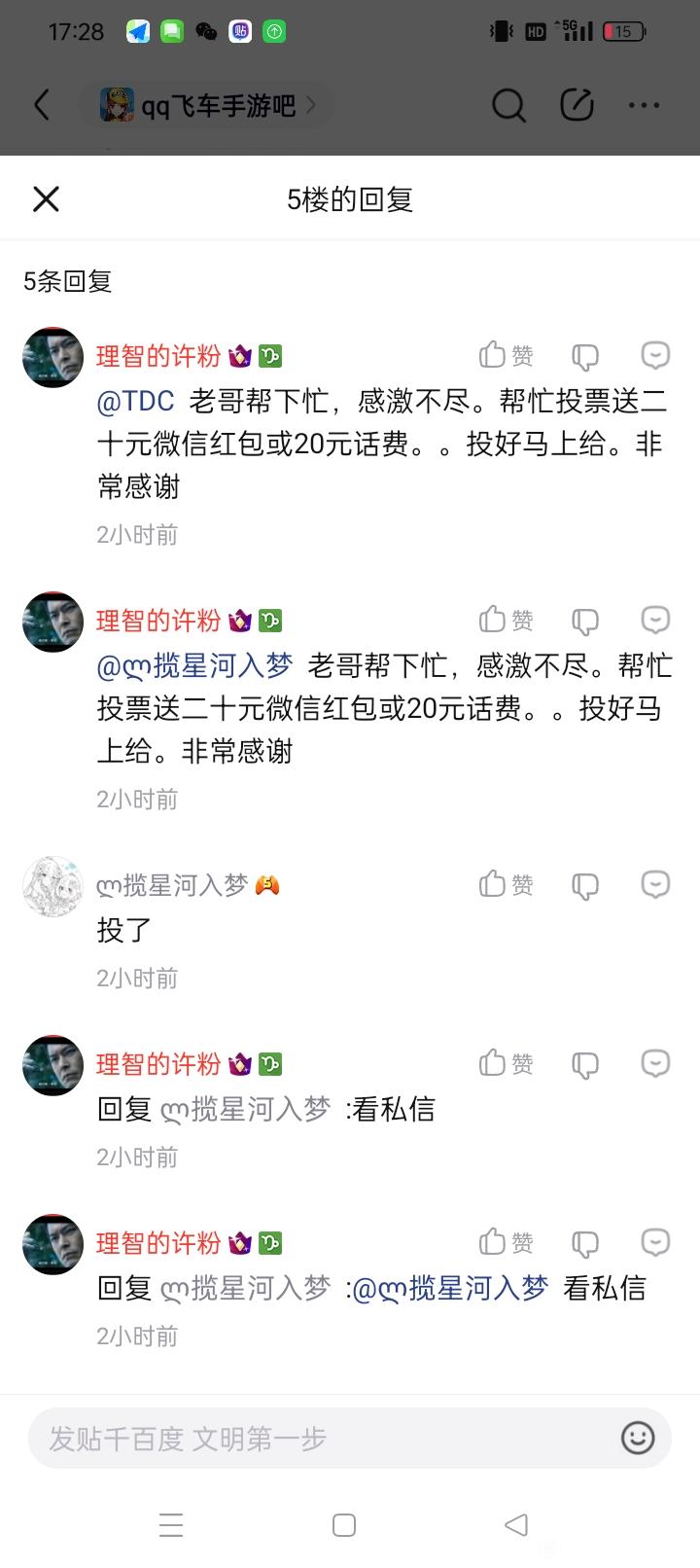700x1568 pixels.
Task: Like the reply ':看私信'
Action: [x=506, y=1063]
